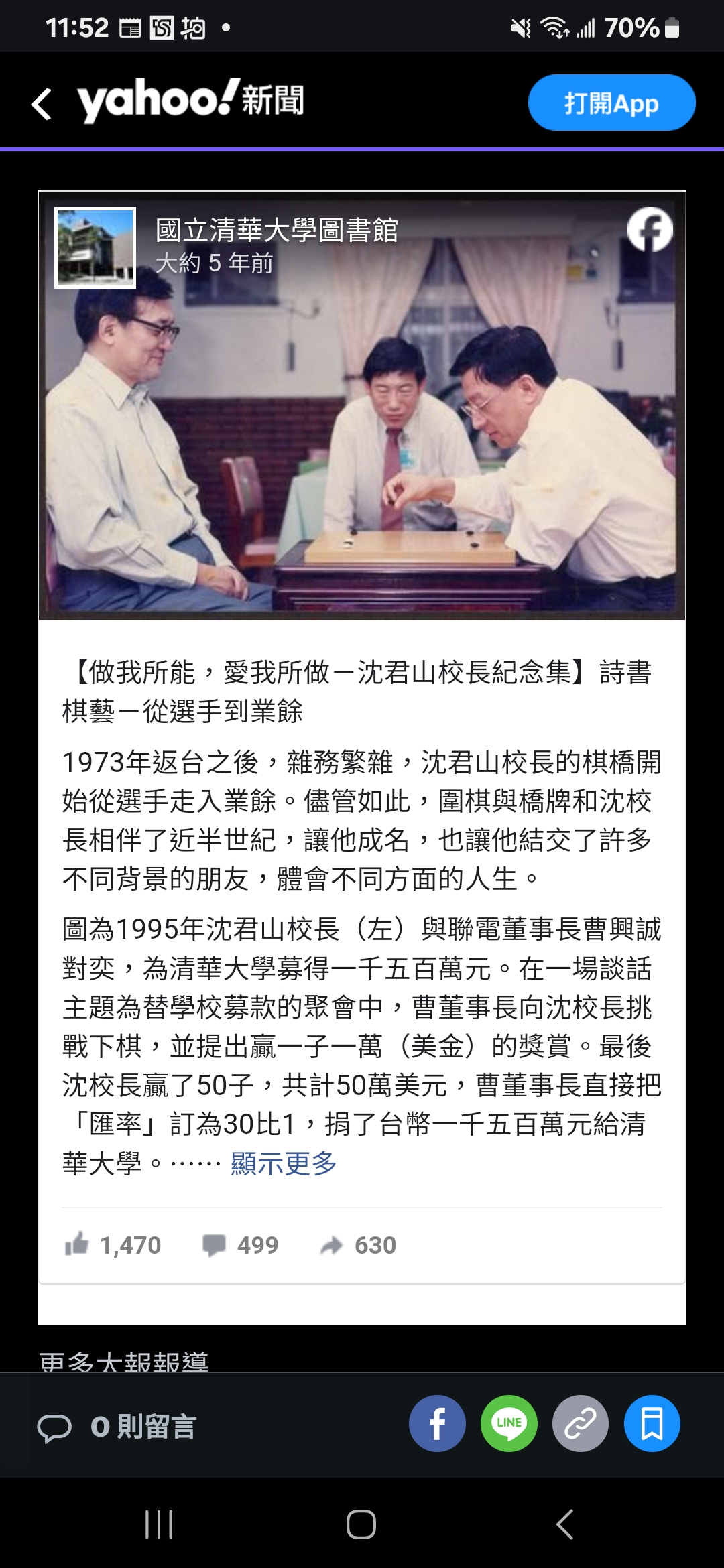Copy the article link
Viewport: 724px width, 1568px height.
581,1424
